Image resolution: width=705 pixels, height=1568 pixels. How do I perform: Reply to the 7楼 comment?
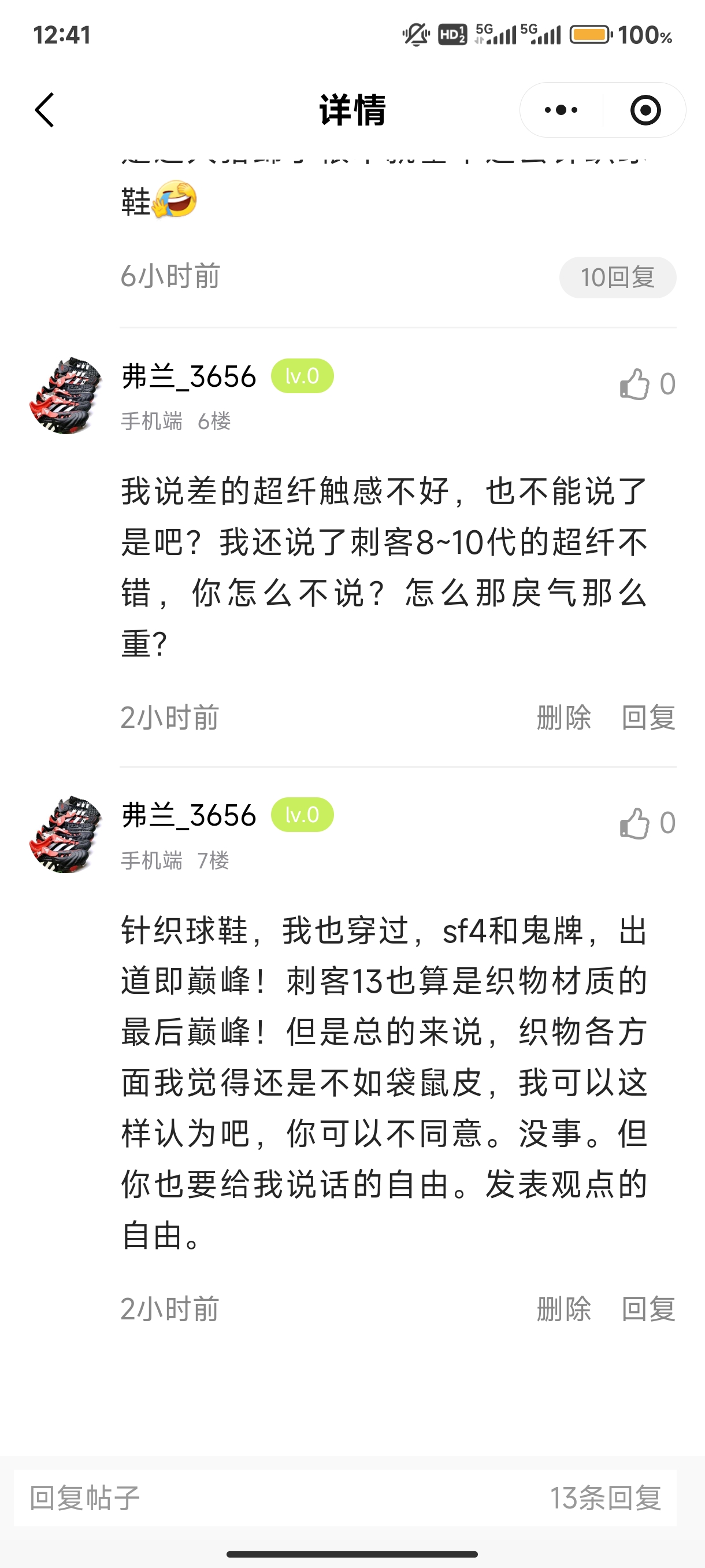(x=648, y=1309)
